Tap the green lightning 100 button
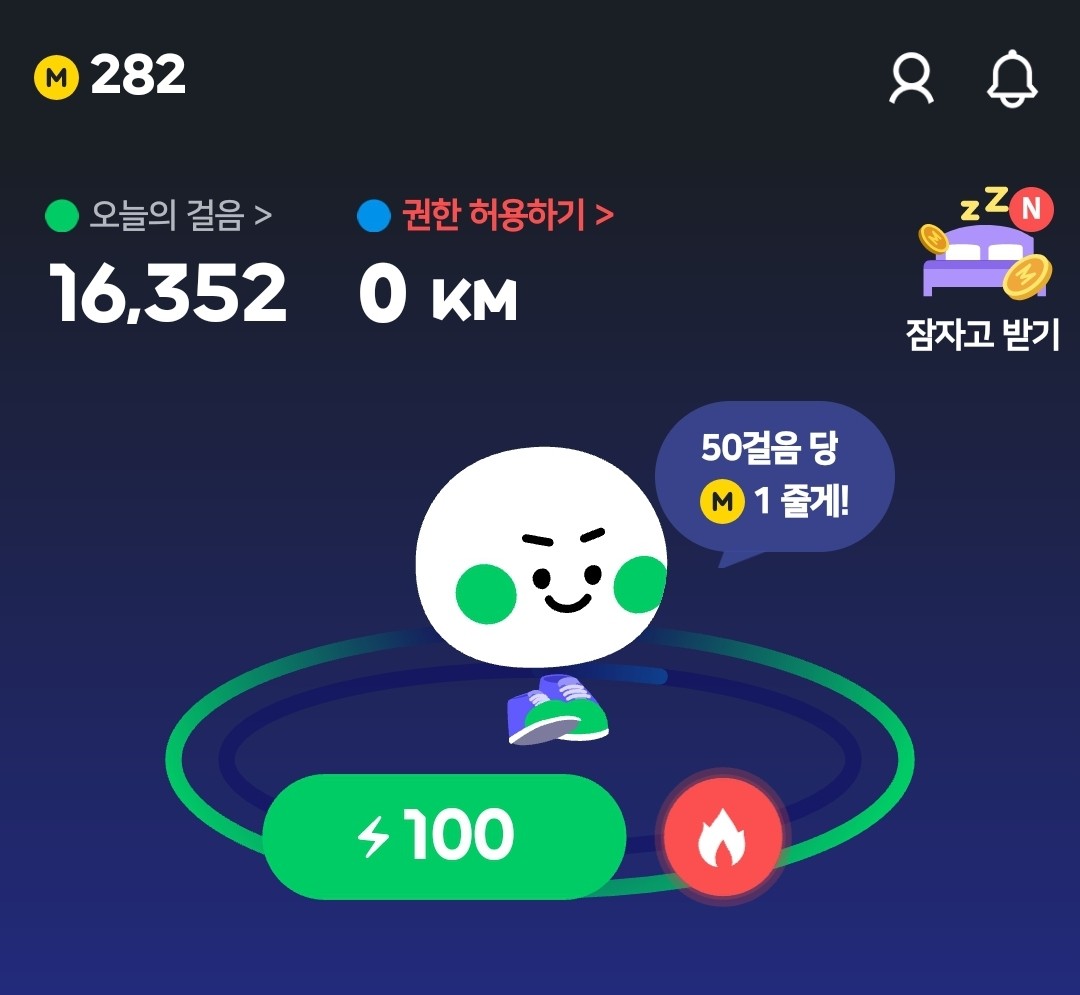Screen dimensions: 1080x995 click(444, 837)
